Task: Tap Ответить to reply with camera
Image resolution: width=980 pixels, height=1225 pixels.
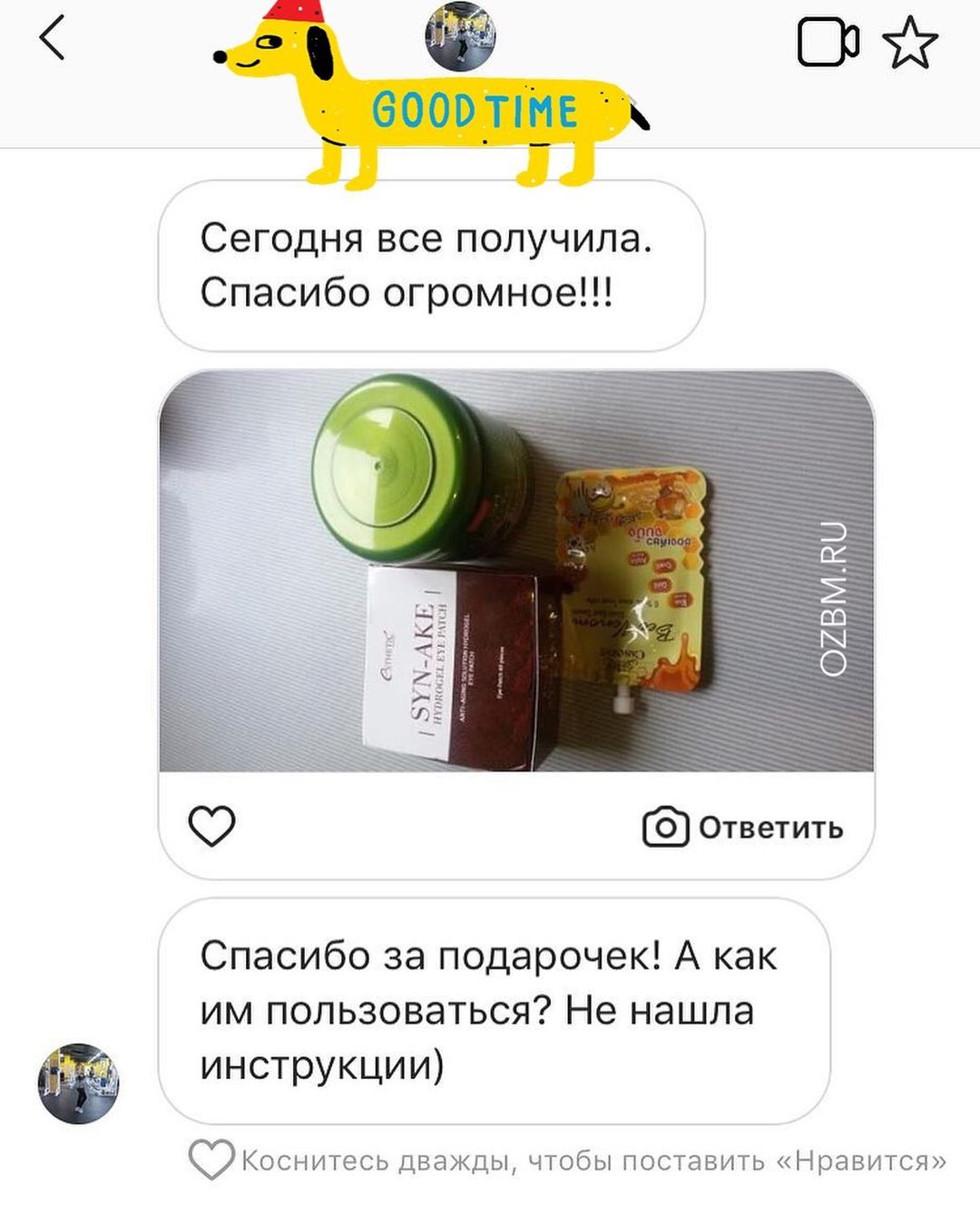Action: point(743,828)
